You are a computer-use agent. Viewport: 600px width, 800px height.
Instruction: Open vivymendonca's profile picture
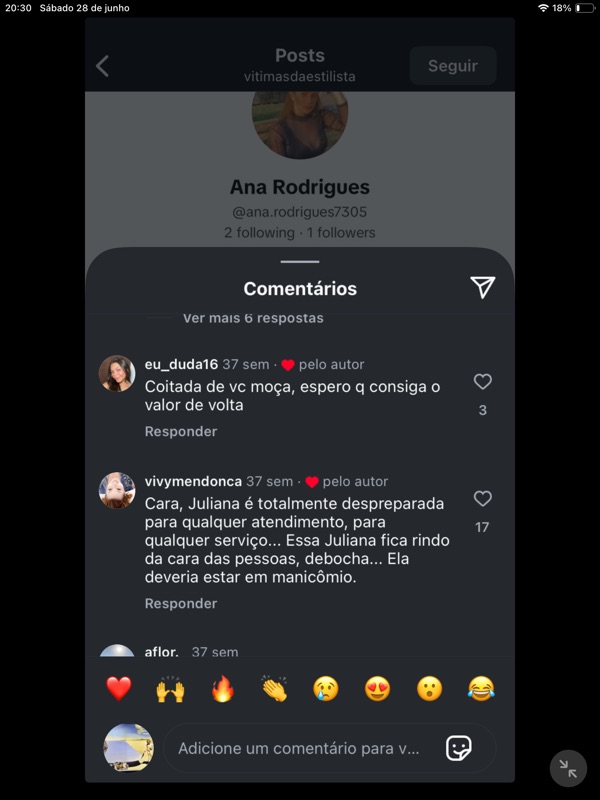click(117, 491)
